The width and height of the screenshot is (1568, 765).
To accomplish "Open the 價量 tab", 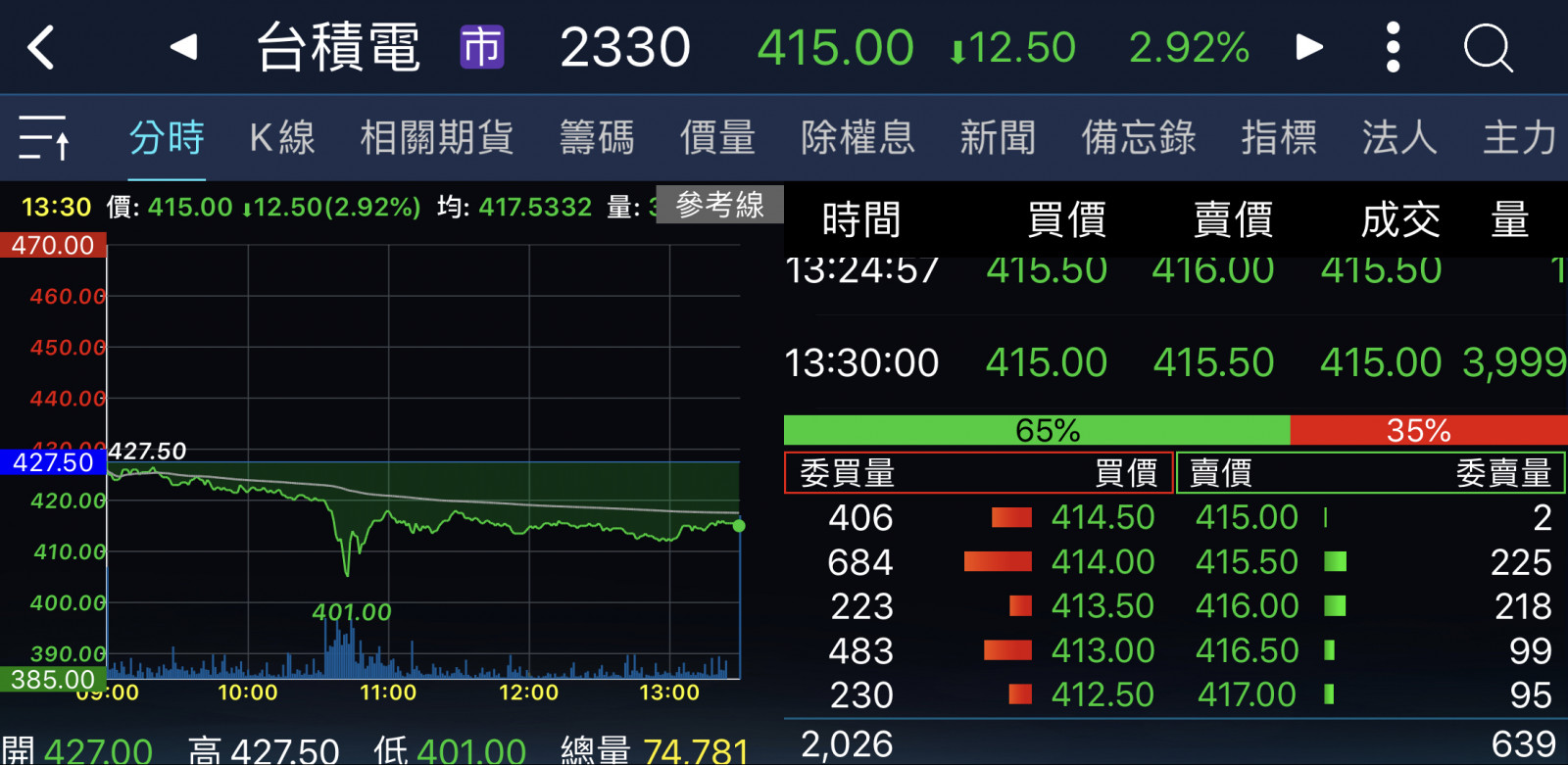I will pyautogui.click(x=717, y=137).
